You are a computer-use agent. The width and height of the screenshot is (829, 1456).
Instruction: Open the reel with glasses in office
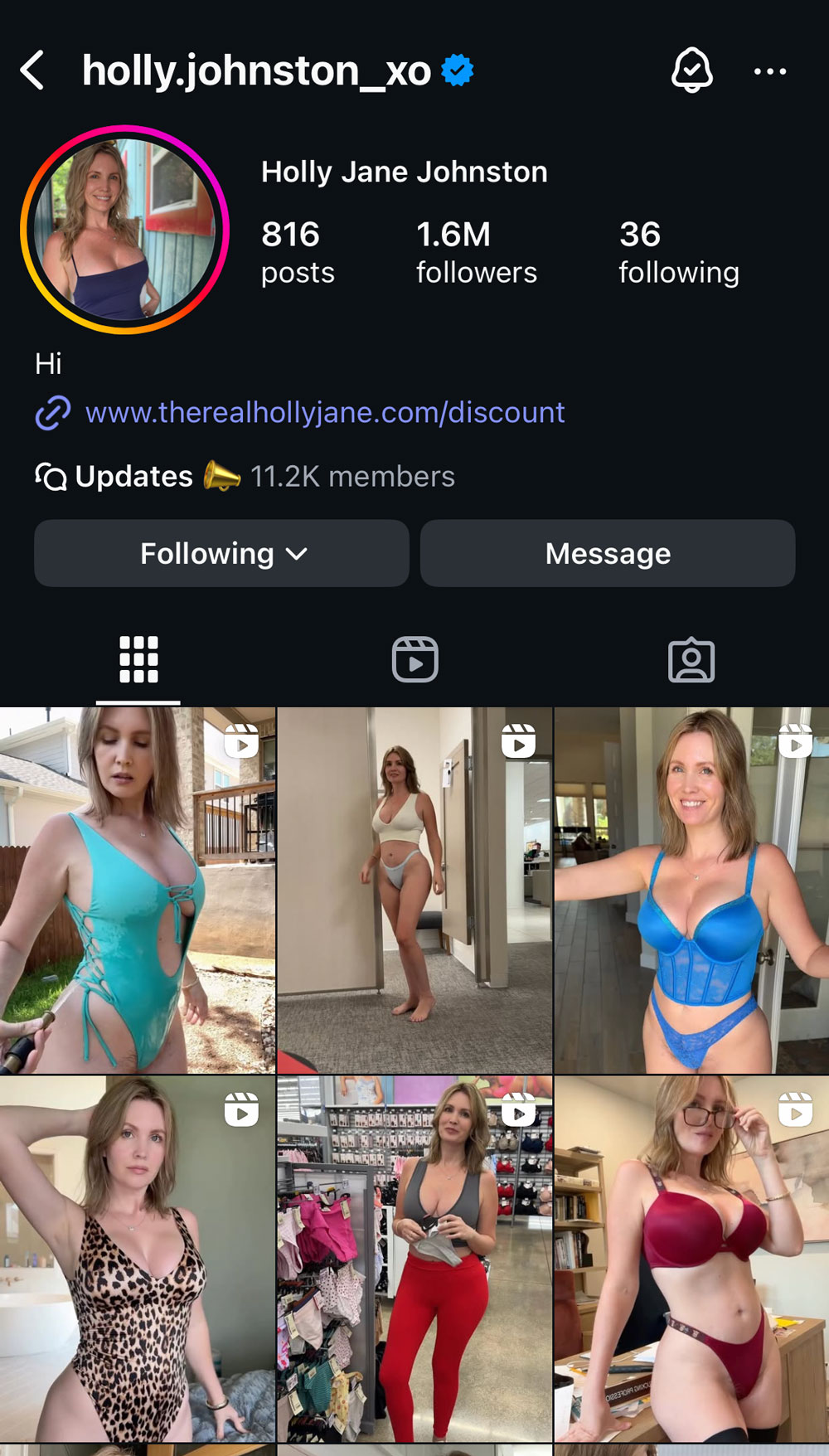pos(691,1259)
